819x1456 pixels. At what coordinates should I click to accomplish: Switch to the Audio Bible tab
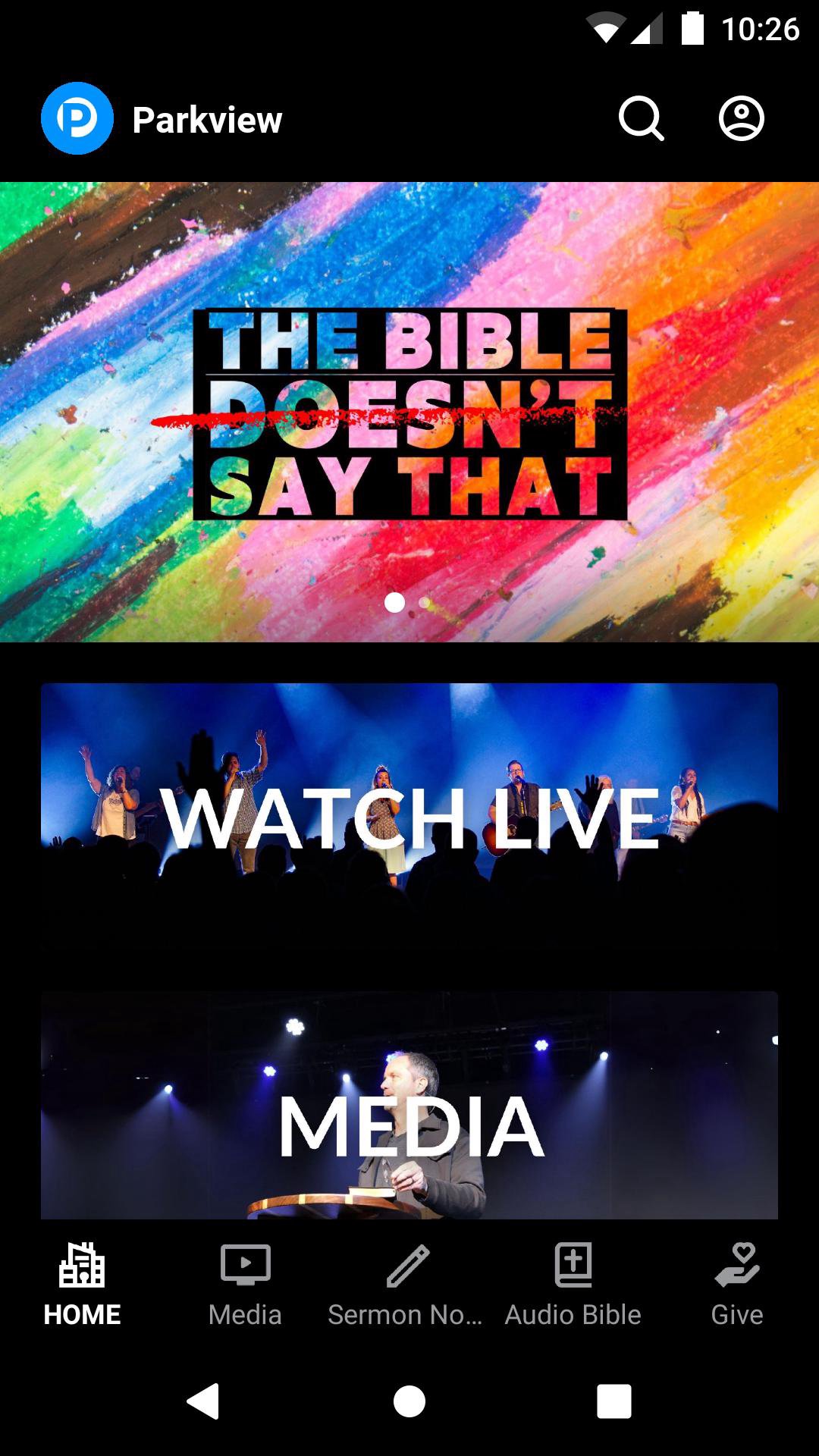tap(573, 1285)
